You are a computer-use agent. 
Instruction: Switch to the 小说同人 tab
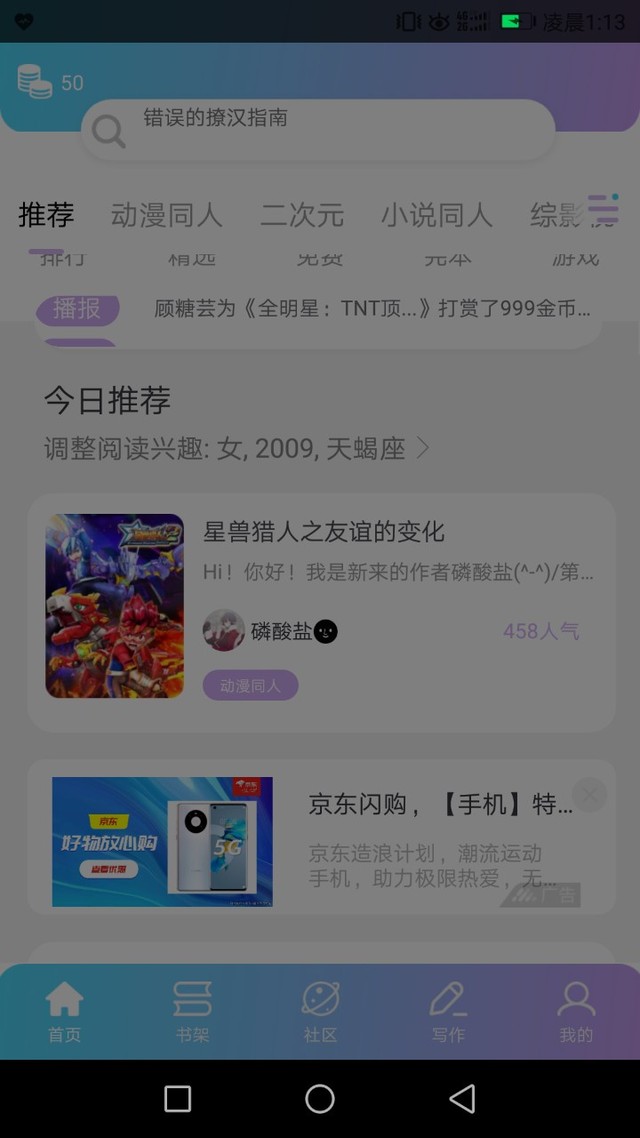(437, 215)
